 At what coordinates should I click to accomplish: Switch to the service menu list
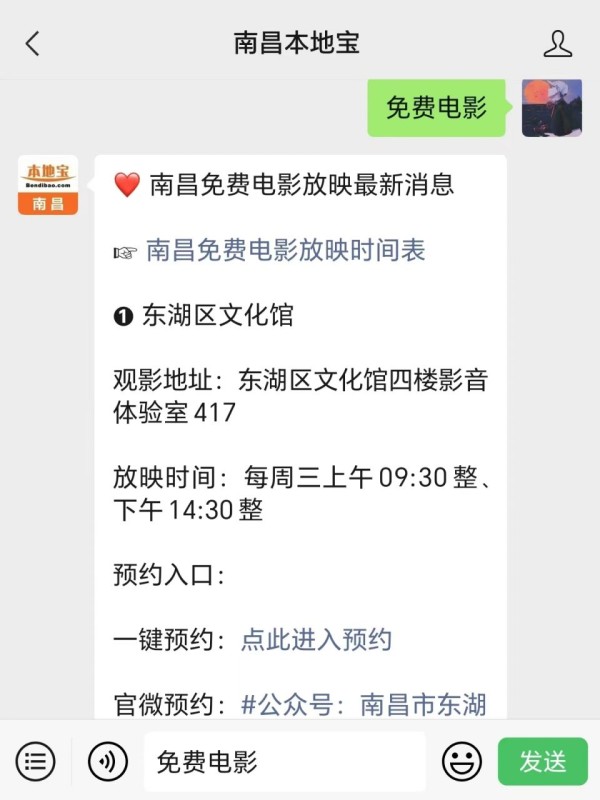36,762
